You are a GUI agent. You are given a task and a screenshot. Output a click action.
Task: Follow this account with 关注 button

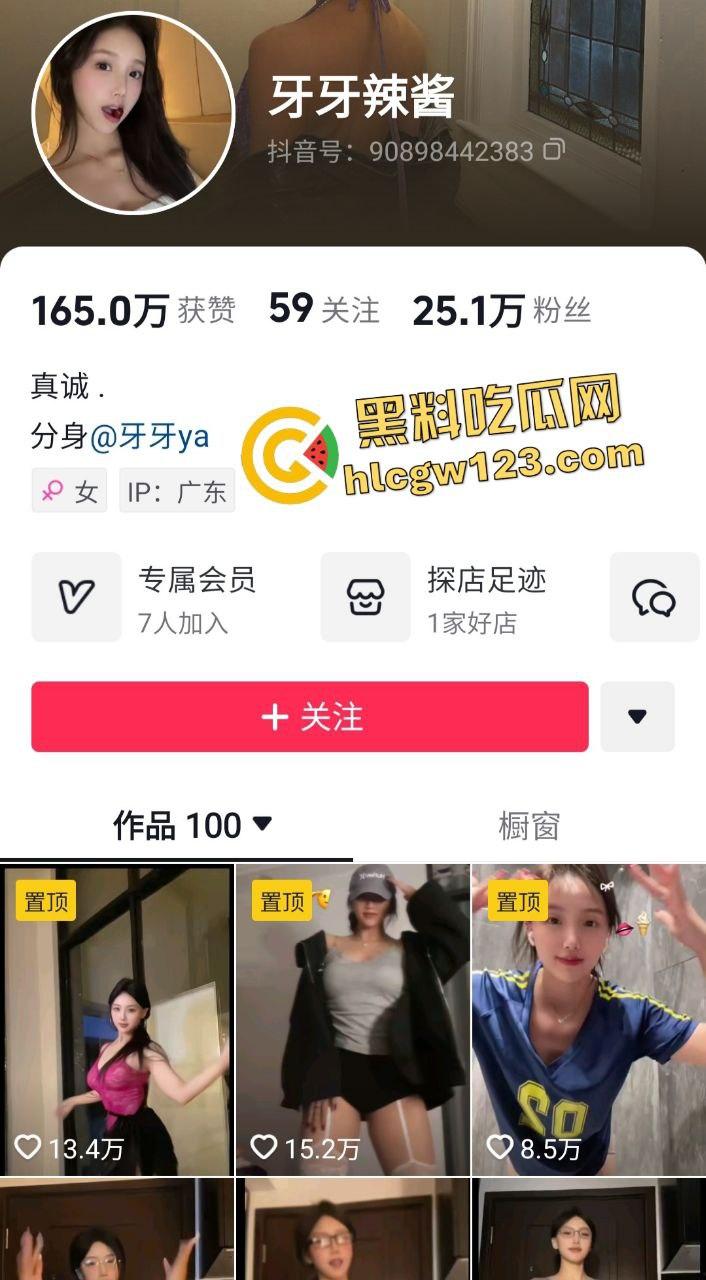click(310, 717)
